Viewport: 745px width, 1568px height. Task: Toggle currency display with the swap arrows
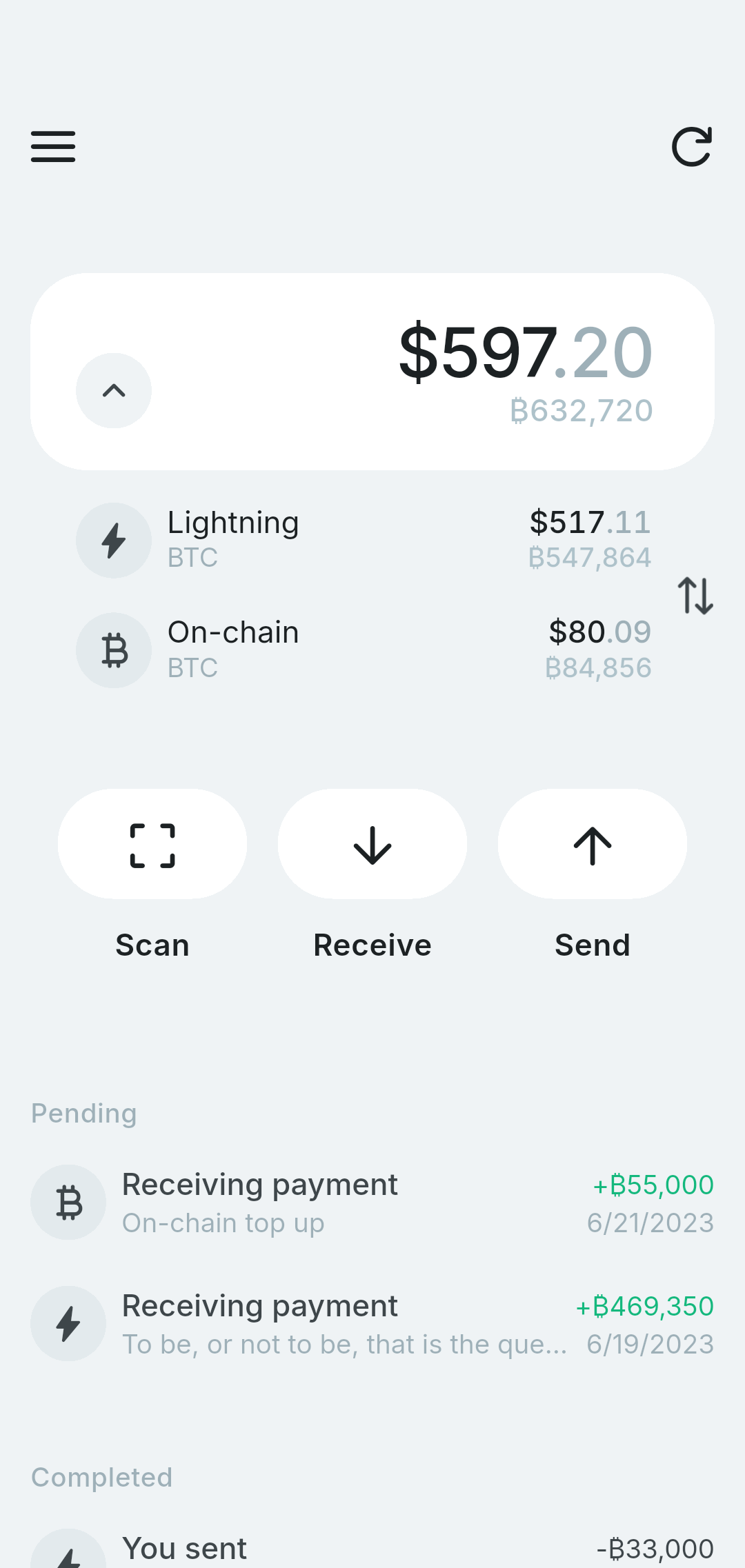(x=697, y=596)
